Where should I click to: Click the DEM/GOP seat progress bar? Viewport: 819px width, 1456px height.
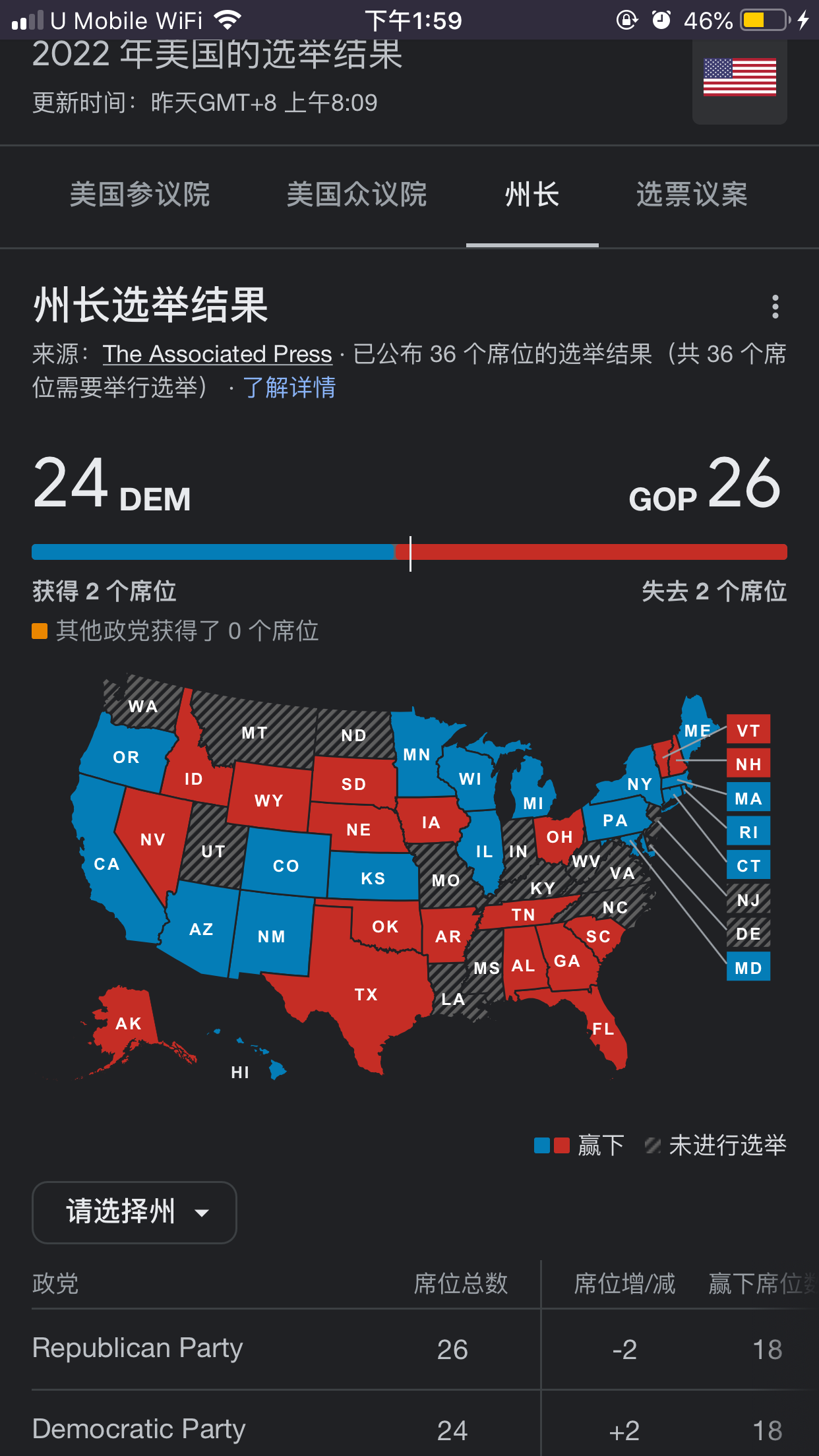tap(409, 551)
